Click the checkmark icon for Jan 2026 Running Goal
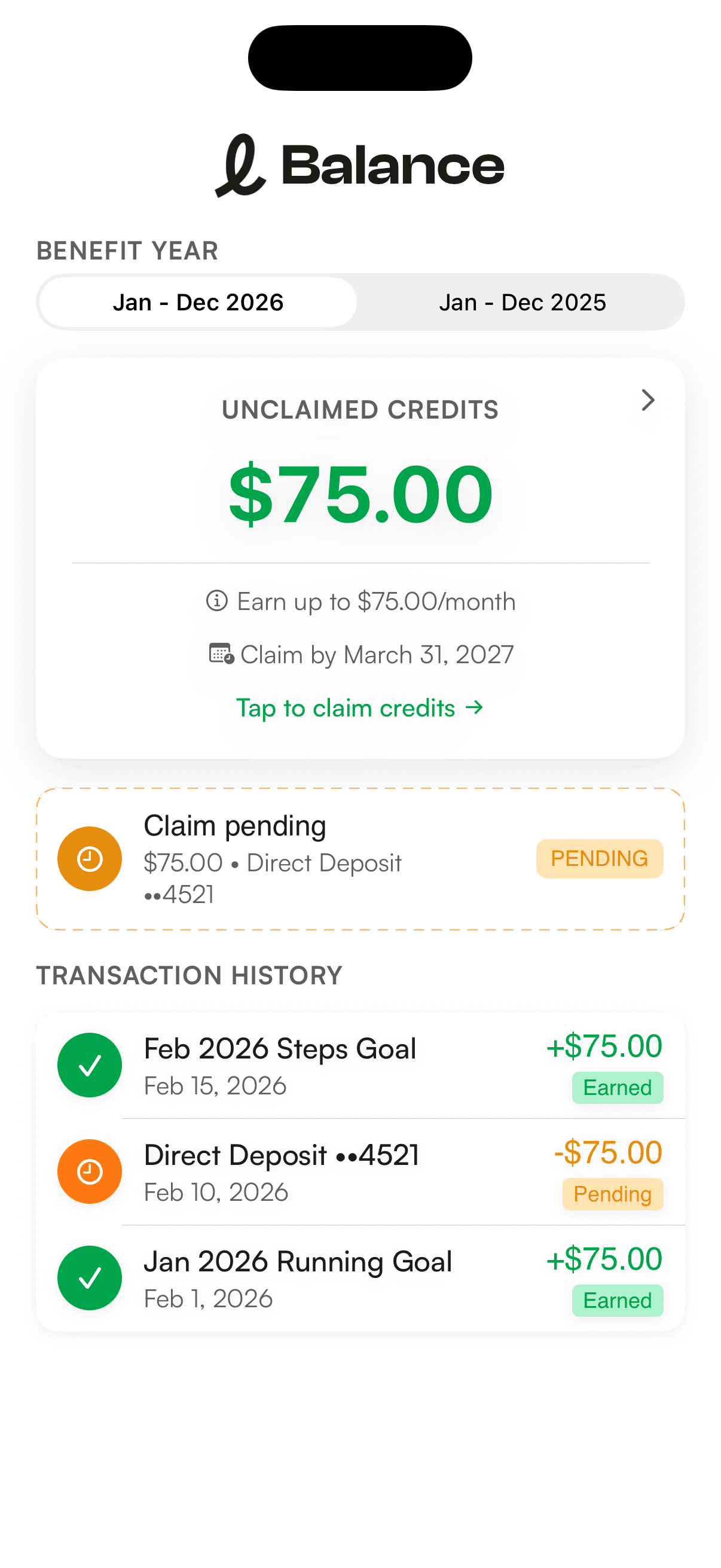 pyautogui.click(x=90, y=1277)
